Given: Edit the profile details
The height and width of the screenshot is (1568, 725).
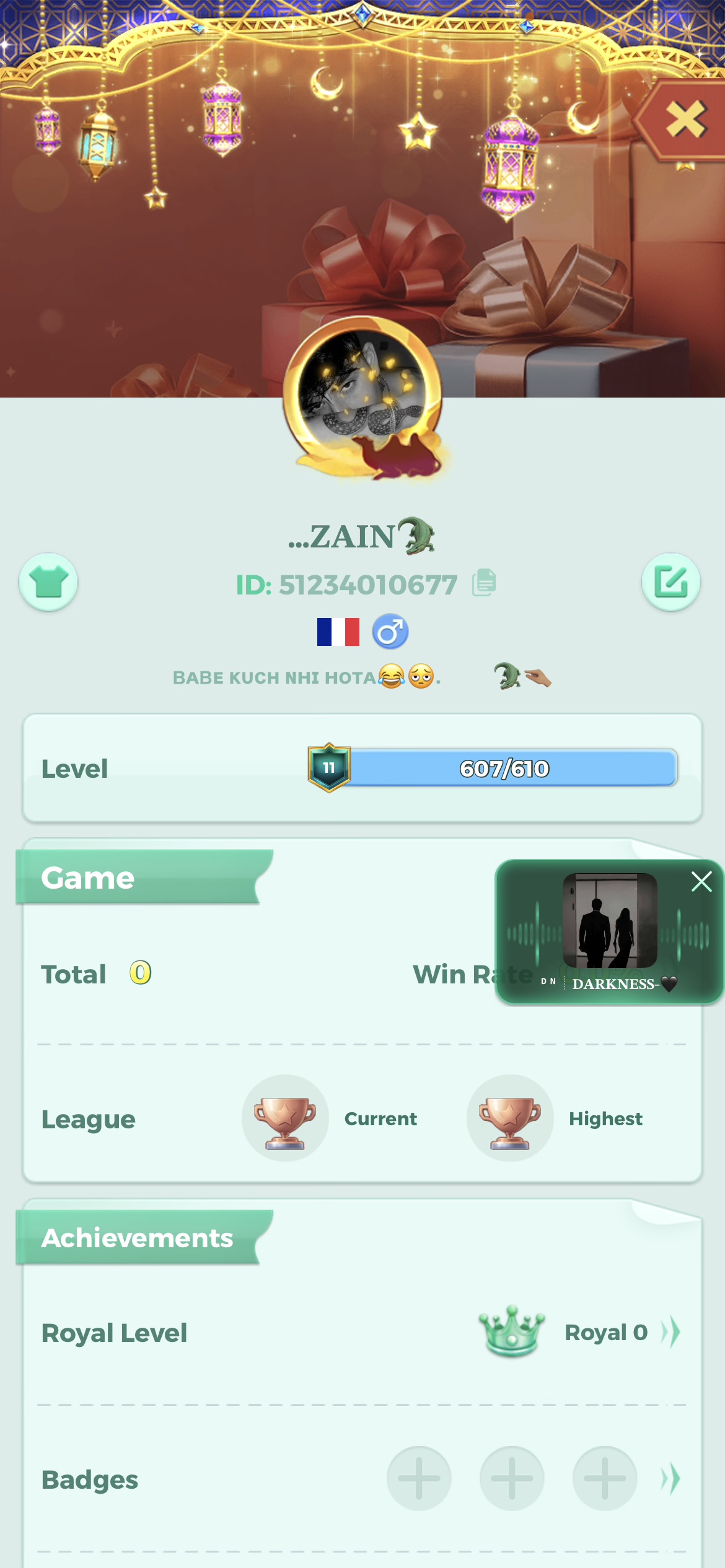Looking at the screenshot, I should [x=670, y=582].
